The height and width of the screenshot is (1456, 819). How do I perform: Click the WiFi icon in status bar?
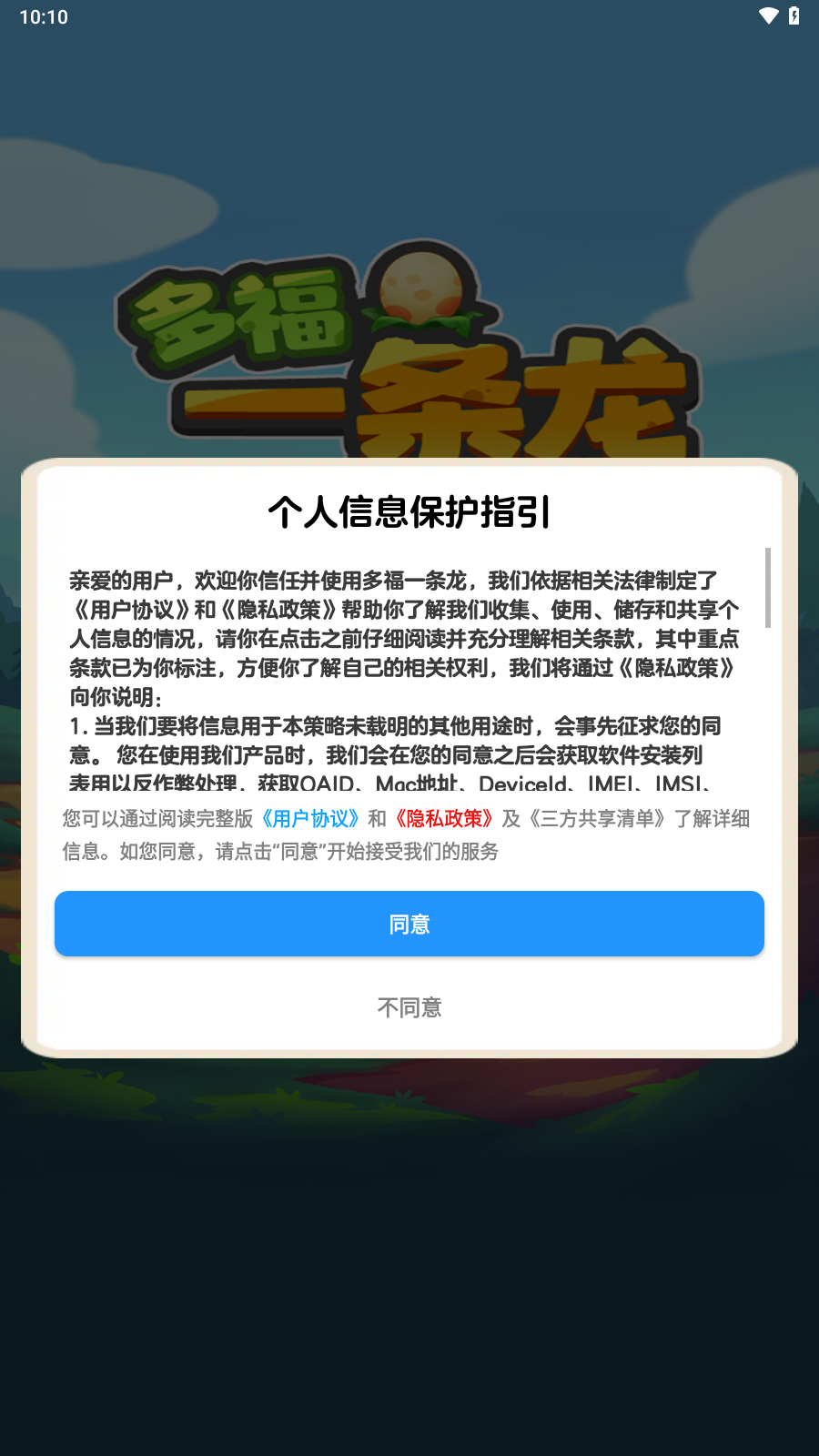coord(767,15)
